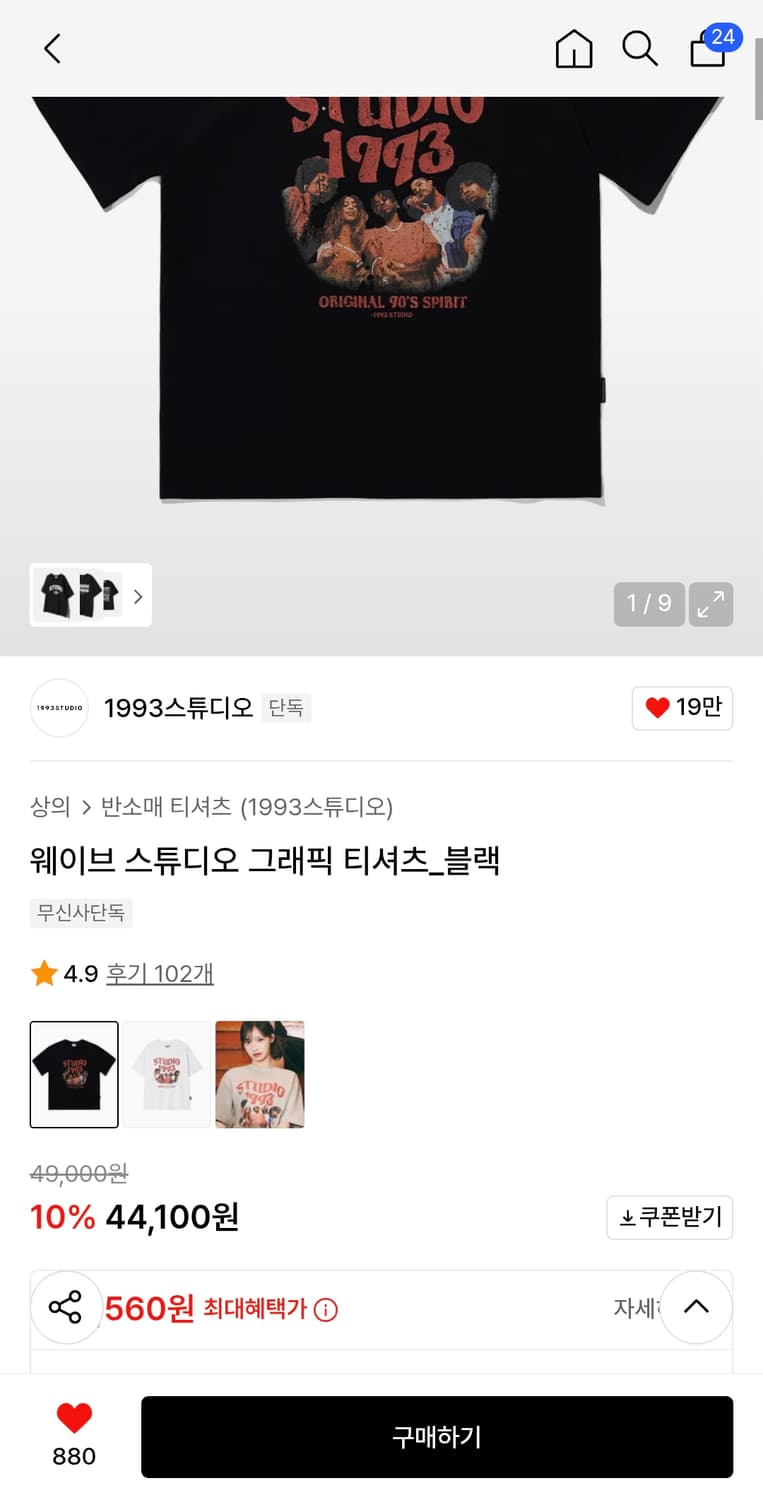Tap the fullscreen expand icon on the image
763x1500 pixels.
click(711, 604)
